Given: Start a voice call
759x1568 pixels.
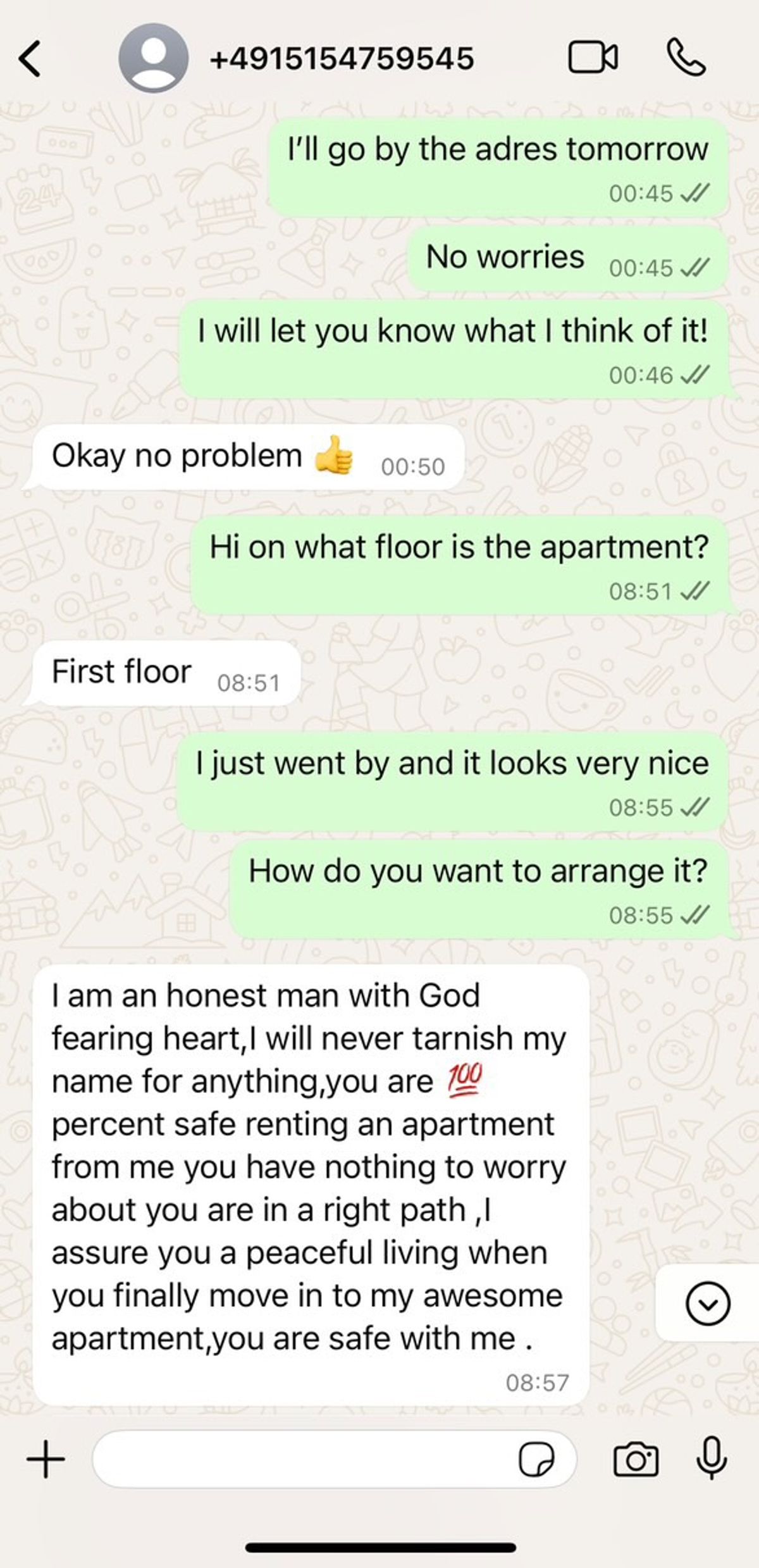Looking at the screenshot, I should click(686, 58).
